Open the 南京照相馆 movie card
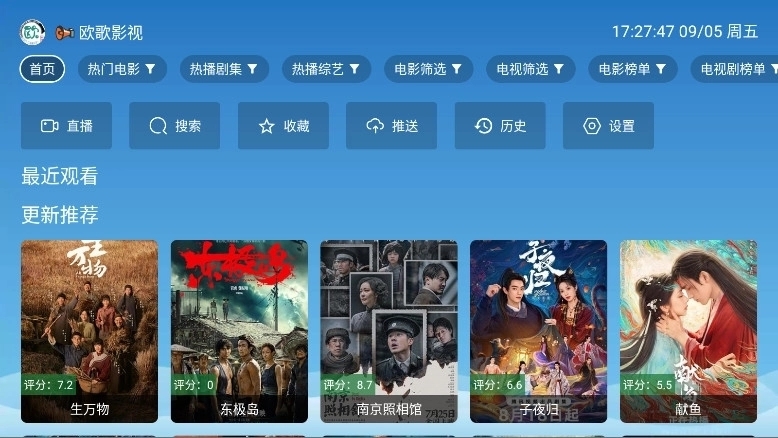The width and height of the screenshot is (778, 438). (x=389, y=330)
